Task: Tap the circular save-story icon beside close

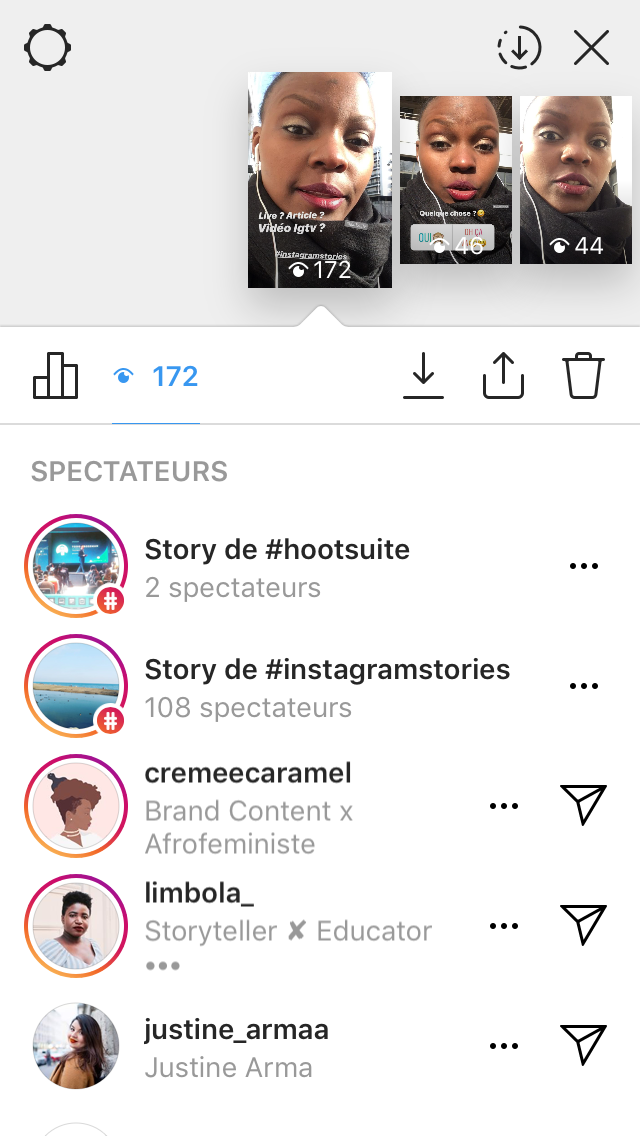Action: pyautogui.click(x=519, y=48)
